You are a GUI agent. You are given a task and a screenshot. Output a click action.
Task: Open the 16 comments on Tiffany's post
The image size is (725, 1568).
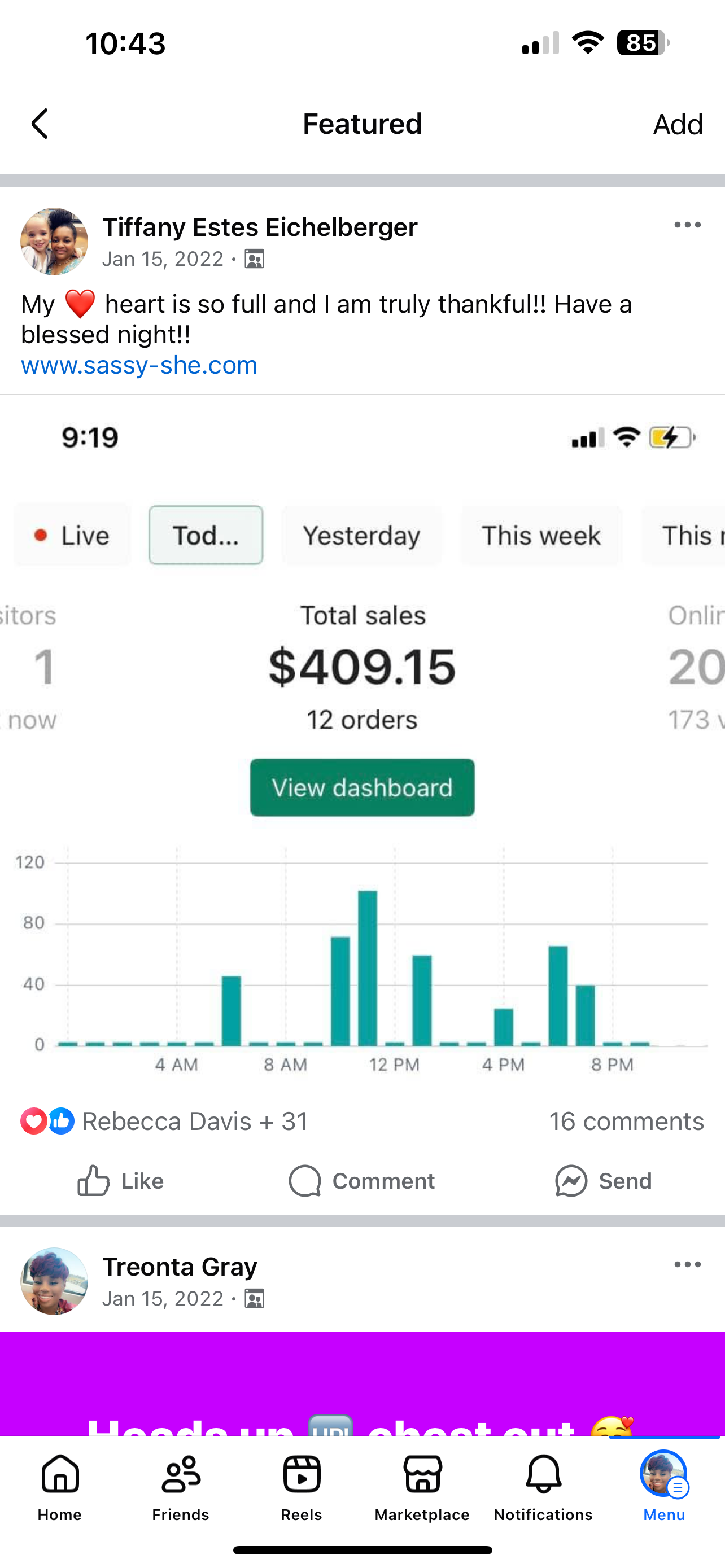(x=626, y=1121)
